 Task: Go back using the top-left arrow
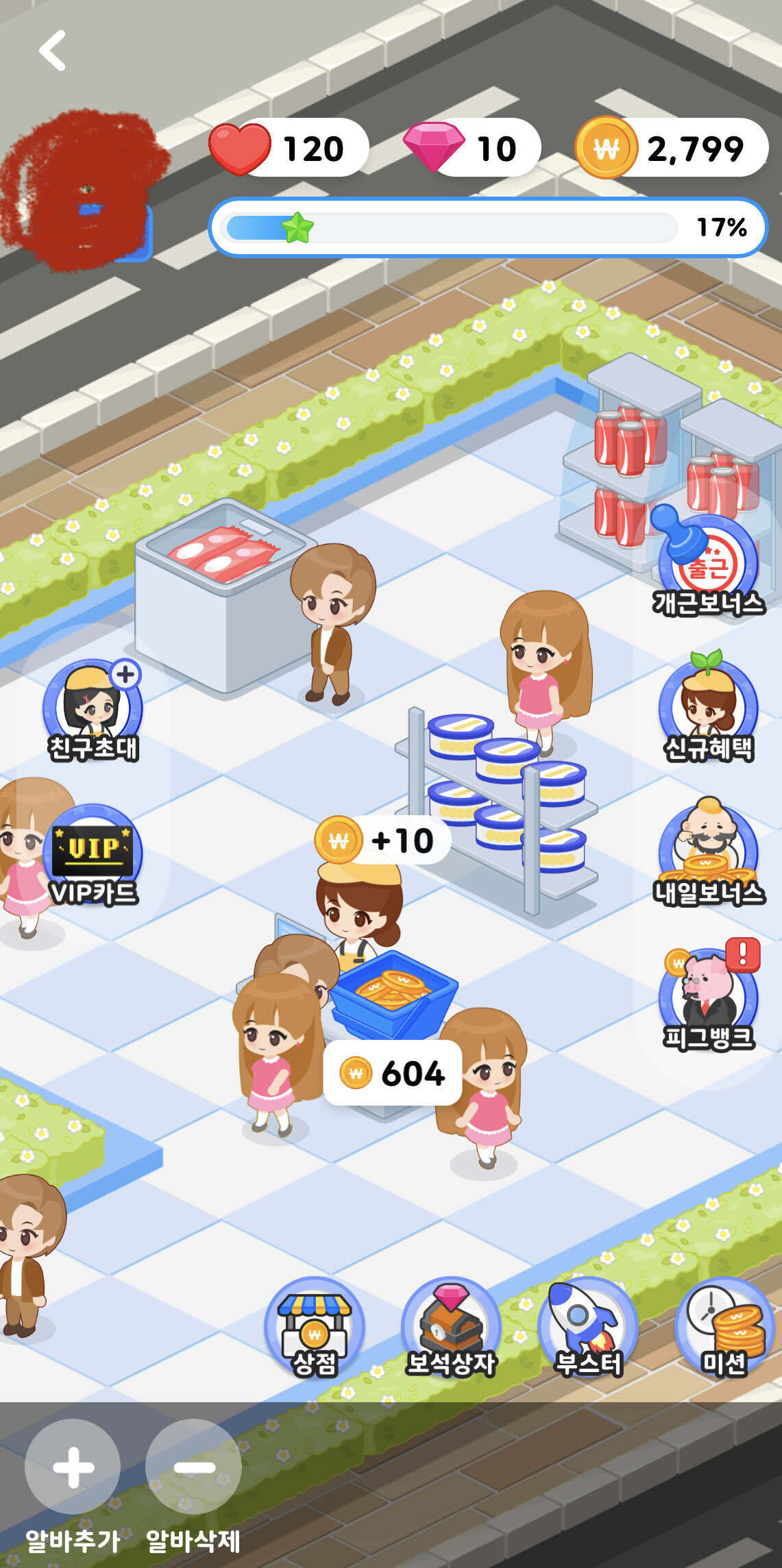click(52, 50)
